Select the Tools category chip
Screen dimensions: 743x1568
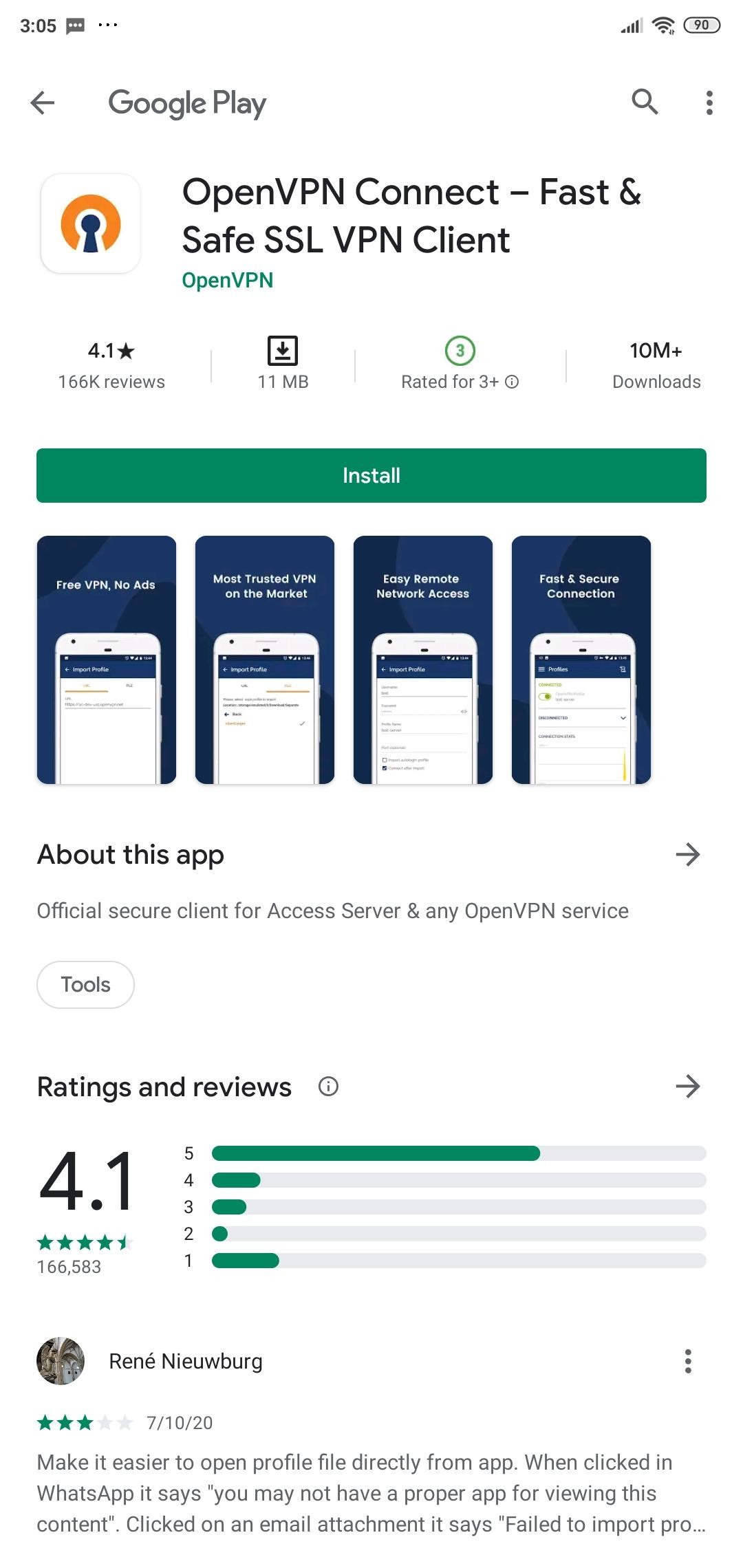[x=85, y=984]
